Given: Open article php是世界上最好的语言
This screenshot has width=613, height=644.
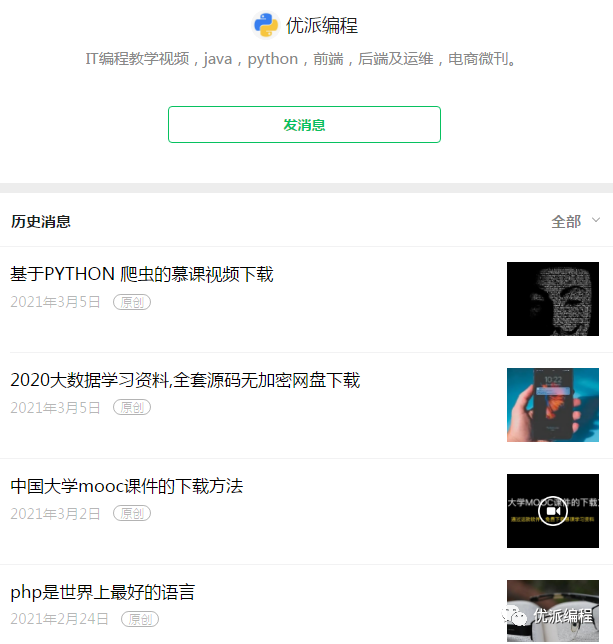Looking at the screenshot, I should tap(102, 593).
